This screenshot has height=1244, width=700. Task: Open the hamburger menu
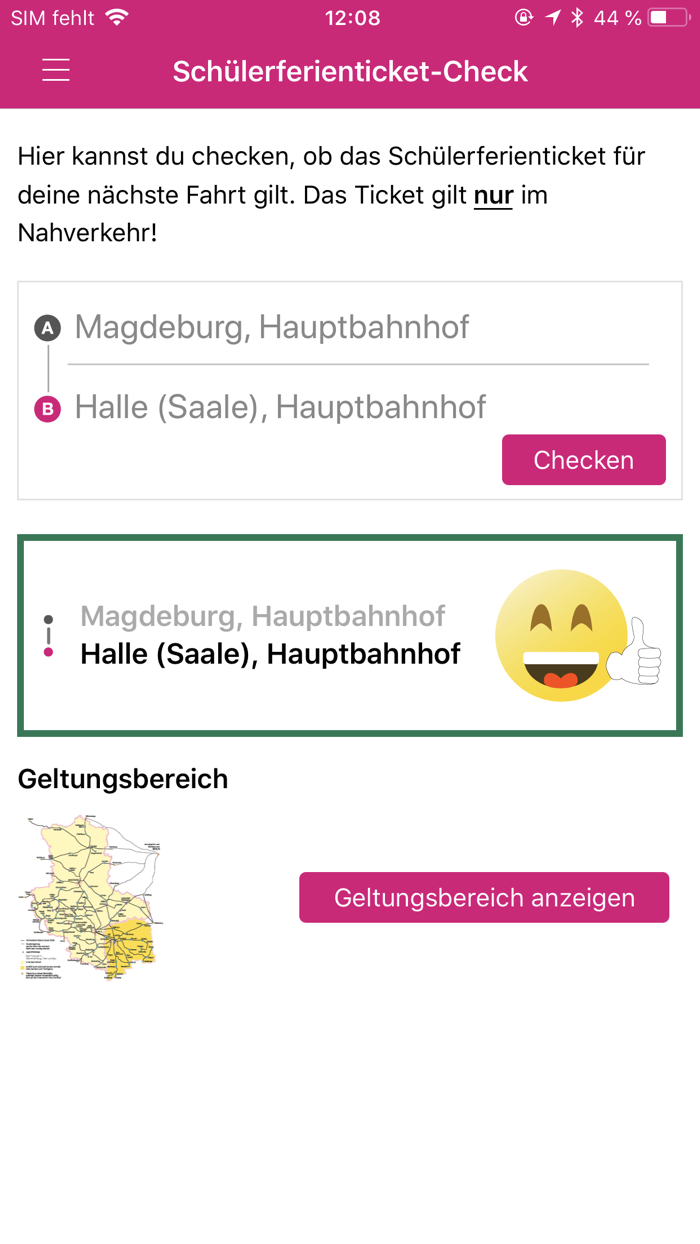(56, 70)
